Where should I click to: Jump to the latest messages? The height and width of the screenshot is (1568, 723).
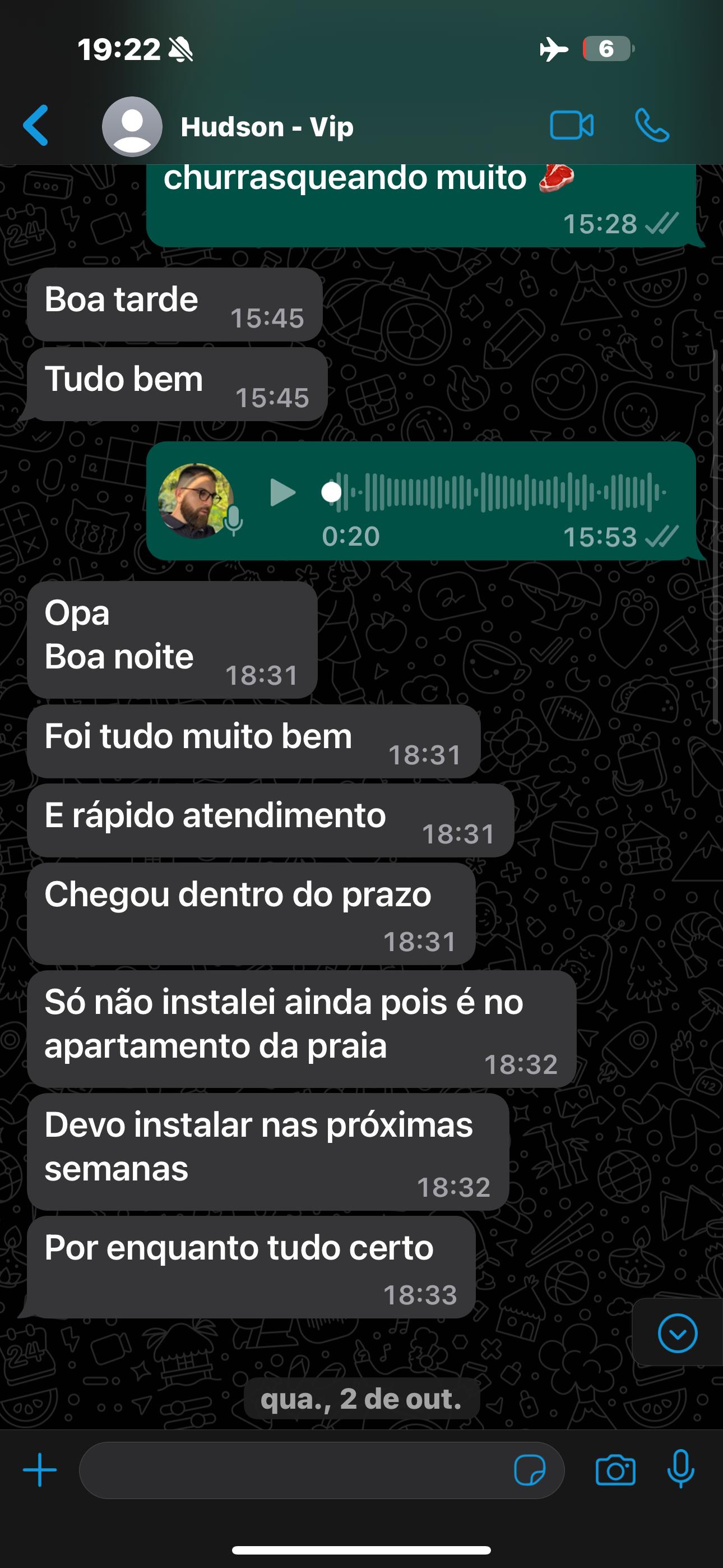[676, 1333]
